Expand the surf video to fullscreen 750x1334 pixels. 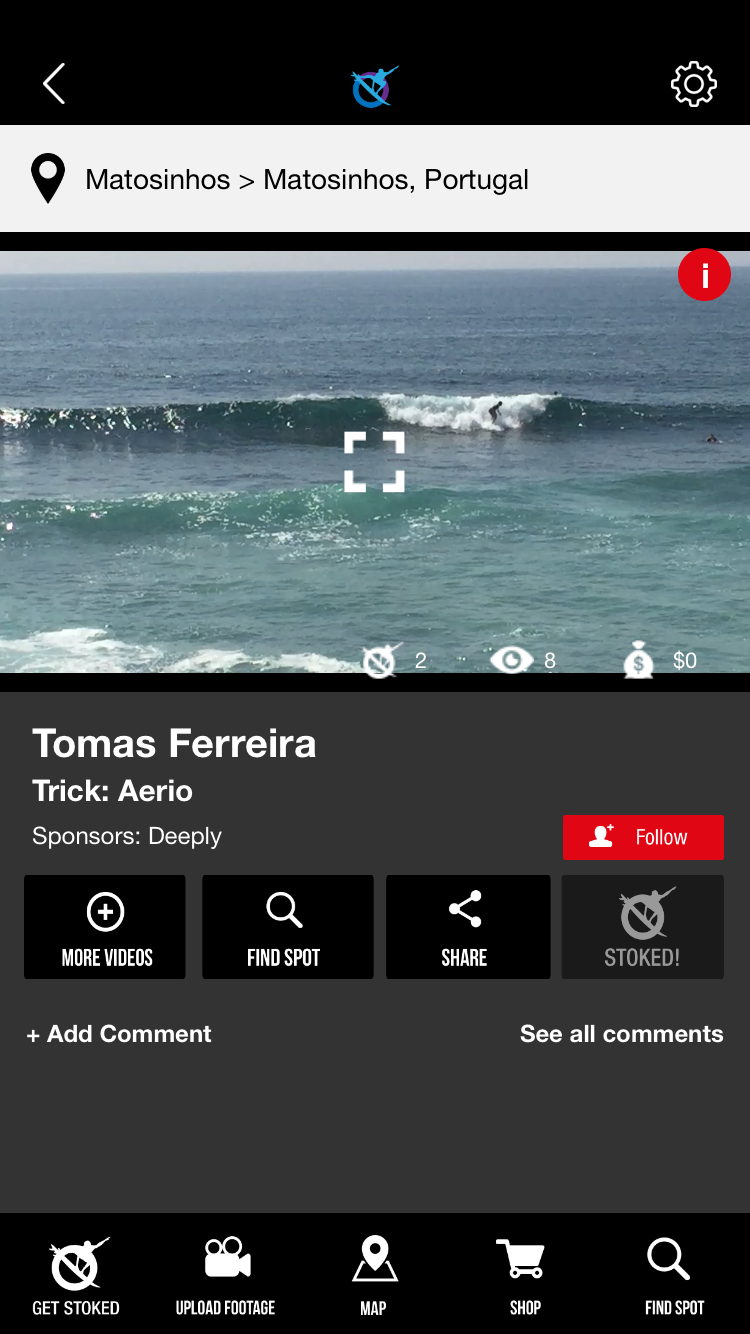[374, 462]
